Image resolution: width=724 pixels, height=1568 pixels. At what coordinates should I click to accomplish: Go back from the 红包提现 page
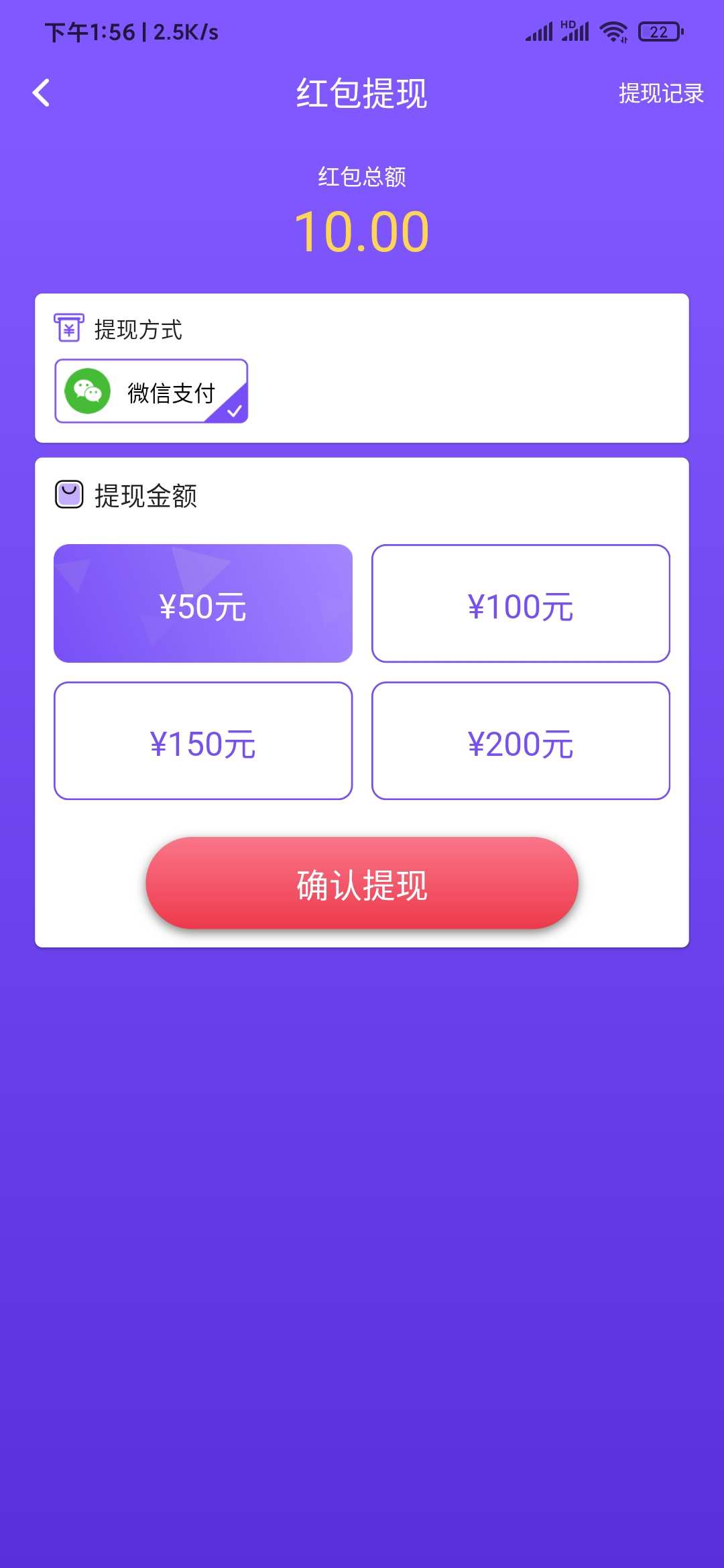pos(42,93)
